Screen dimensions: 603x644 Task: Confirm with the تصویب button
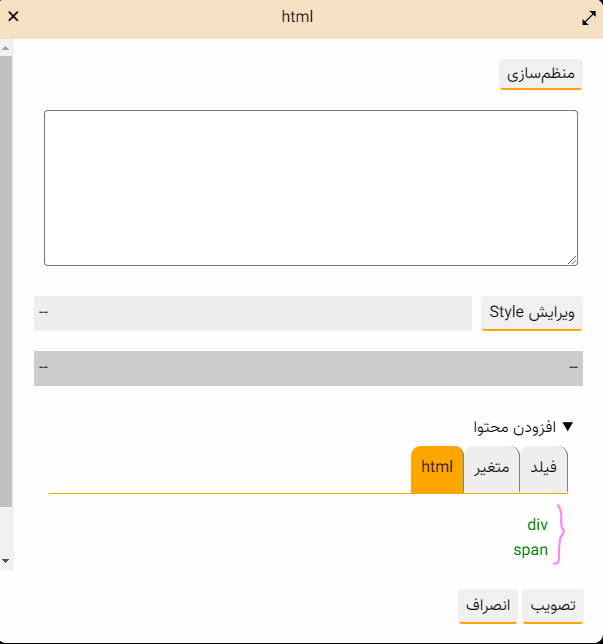point(552,606)
